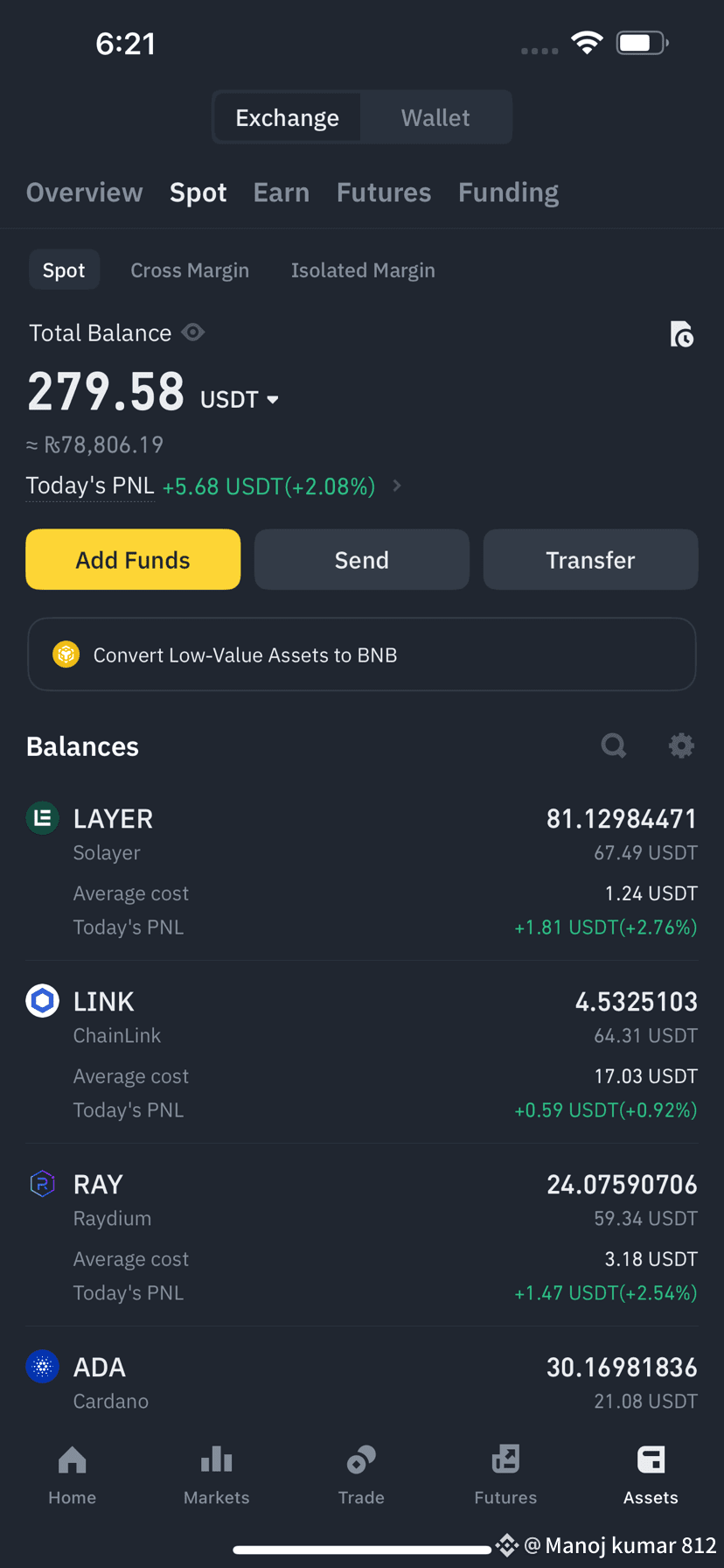Screen dimensions: 724x1568
Task: Open the LINK ChainLink asset row
Action: [x=362, y=1053]
